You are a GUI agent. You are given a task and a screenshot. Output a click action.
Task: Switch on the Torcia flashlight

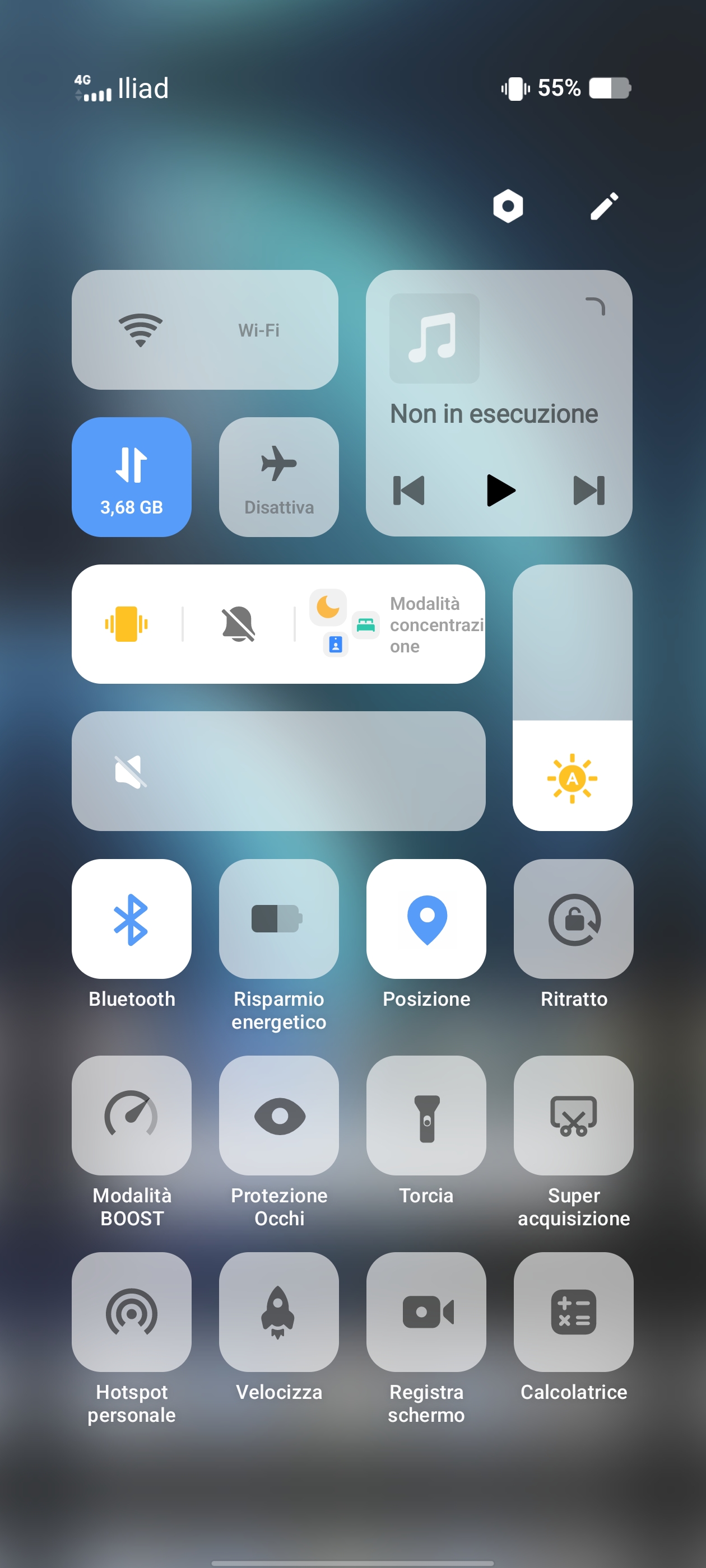pos(426,1115)
